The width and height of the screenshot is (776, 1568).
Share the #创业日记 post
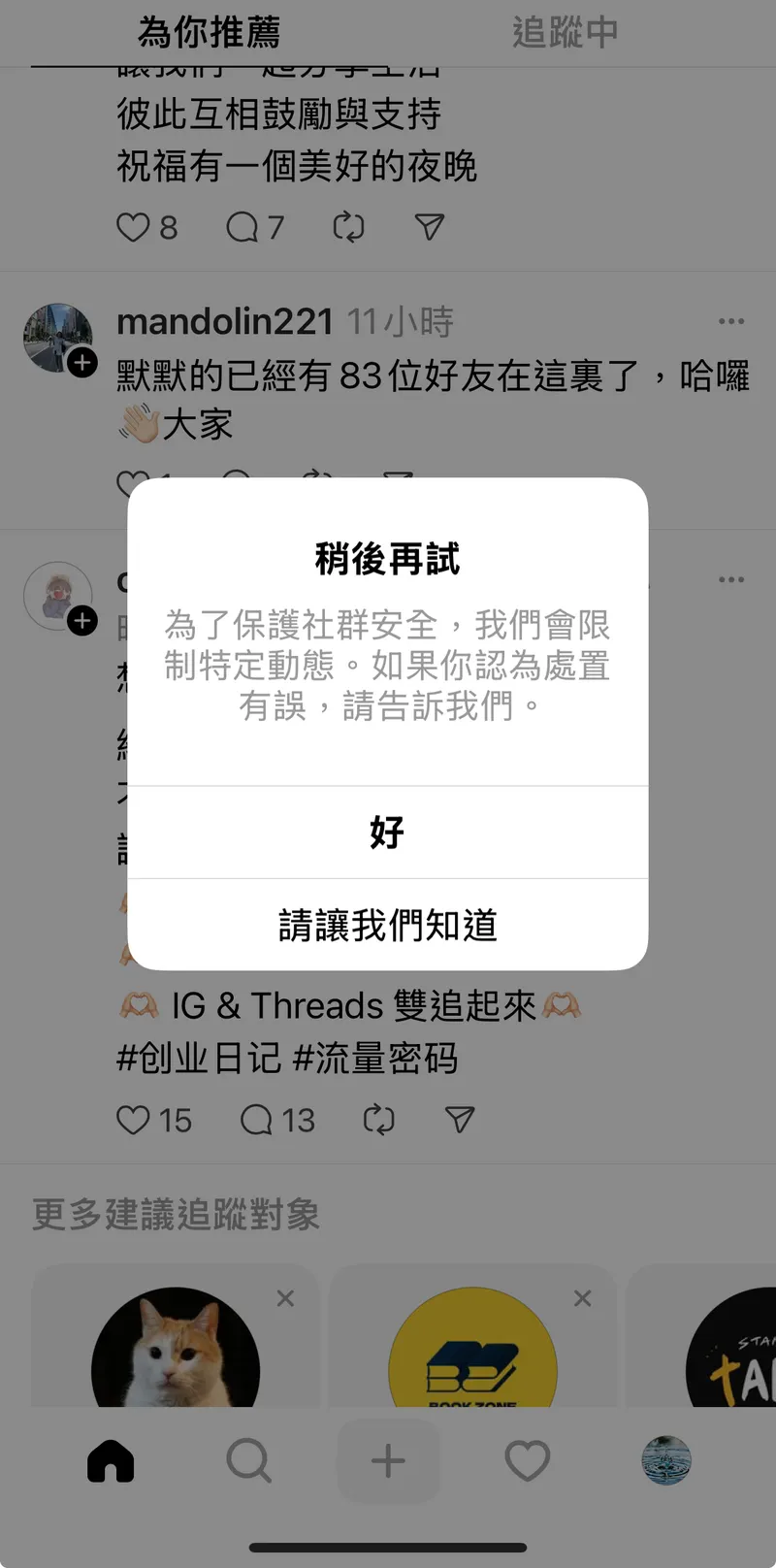459,1120
